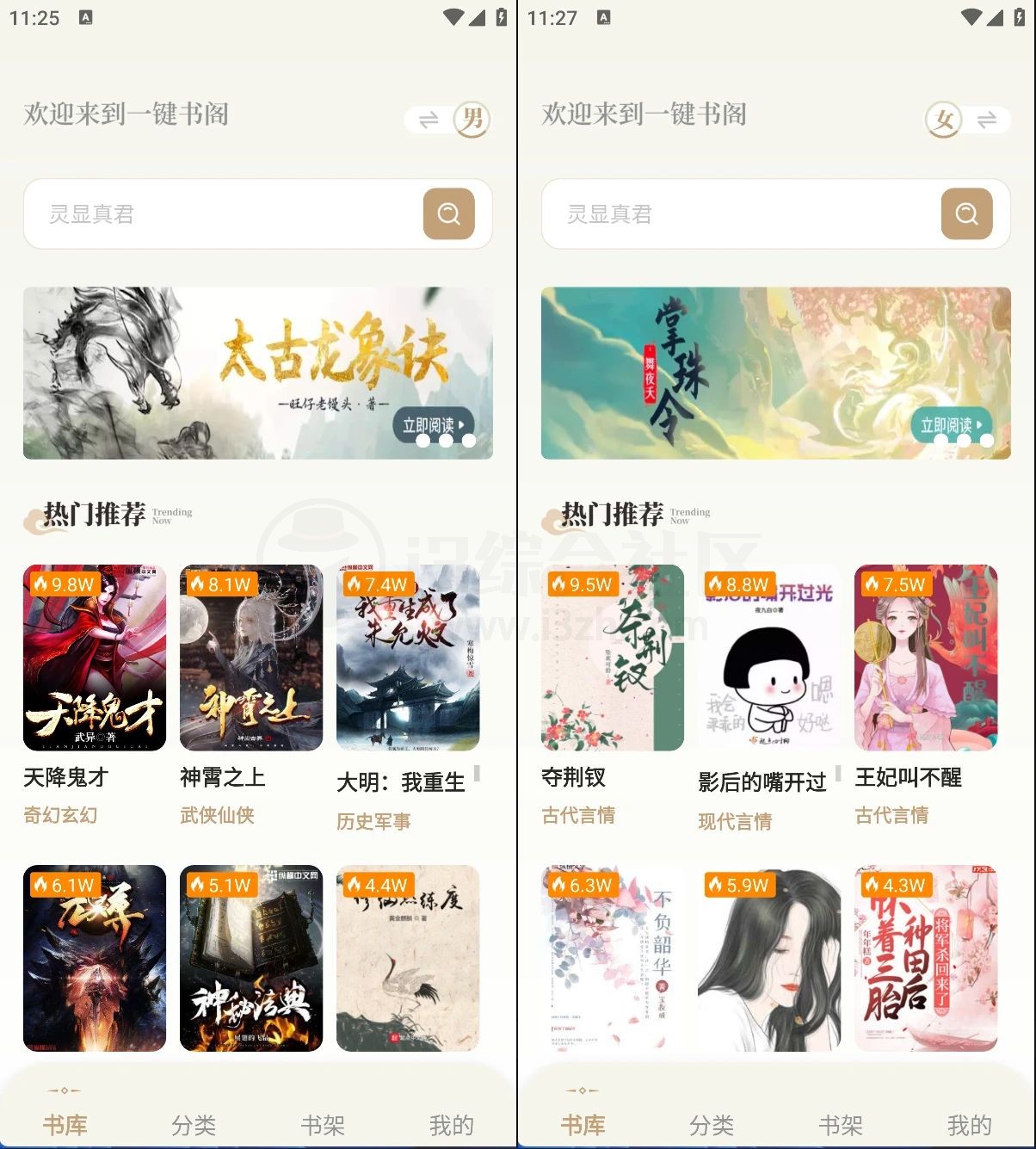
Task: Open the book 天降鬼才
Action: [x=95, y=658]
